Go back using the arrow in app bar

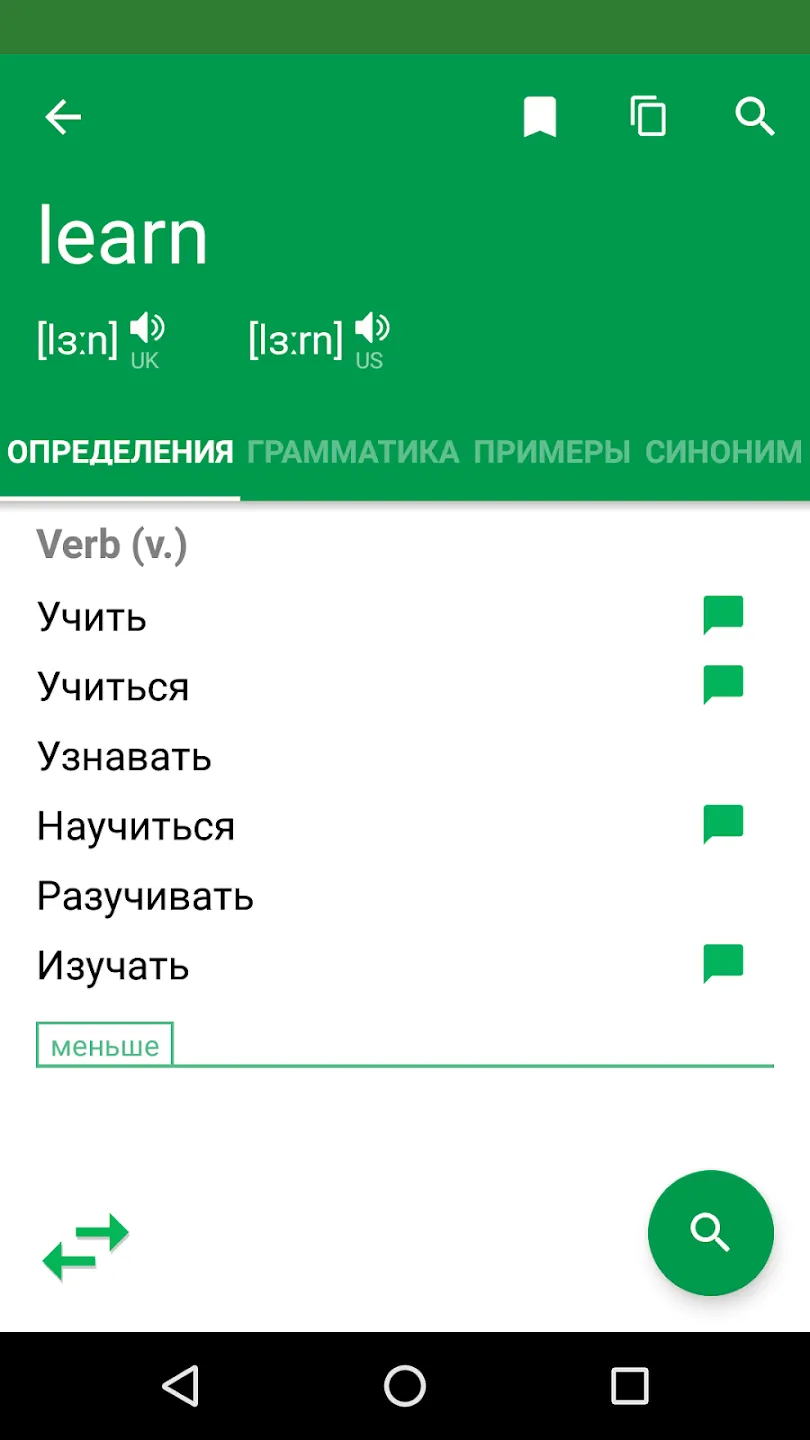click(x=63, y=118)
